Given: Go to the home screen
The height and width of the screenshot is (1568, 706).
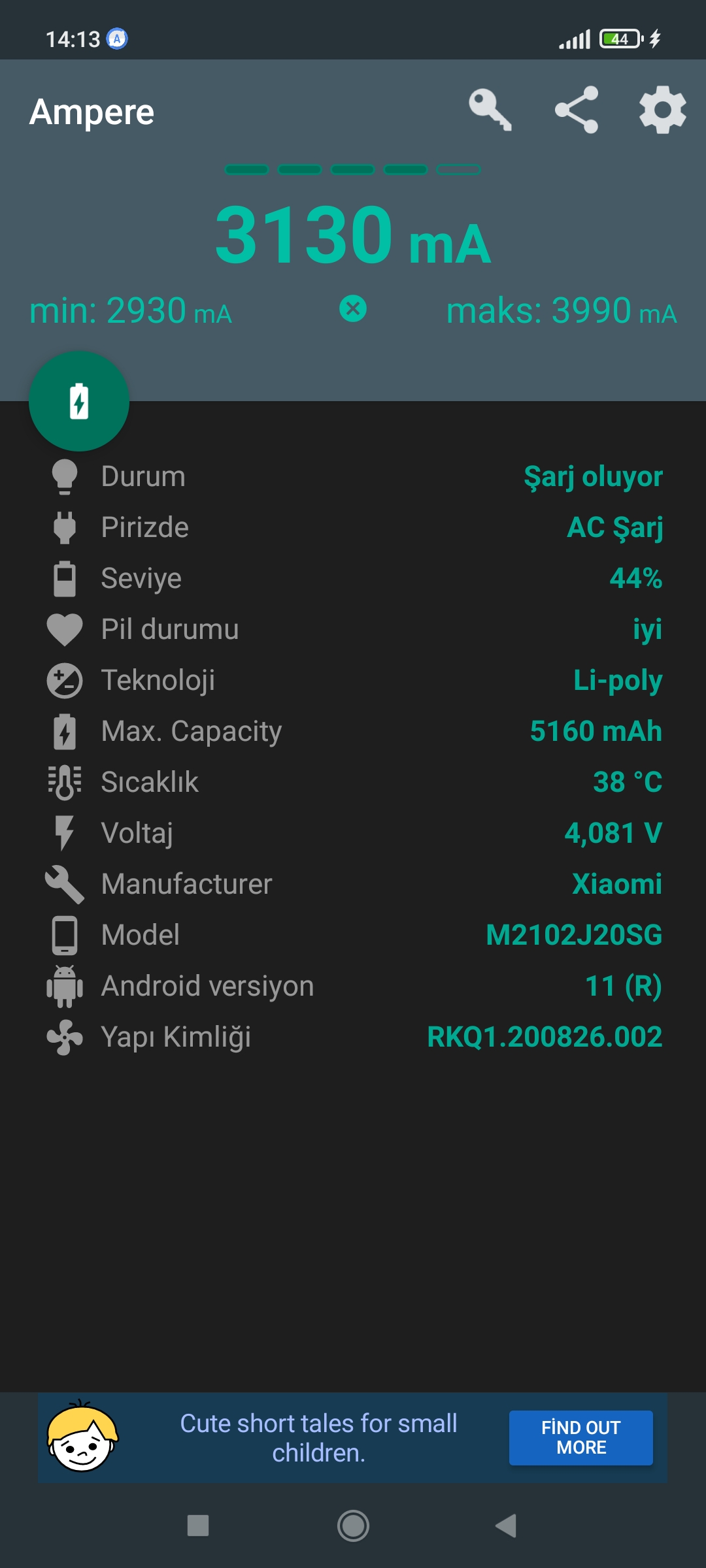Looking at the screenshot, I should click(353, 1526).
